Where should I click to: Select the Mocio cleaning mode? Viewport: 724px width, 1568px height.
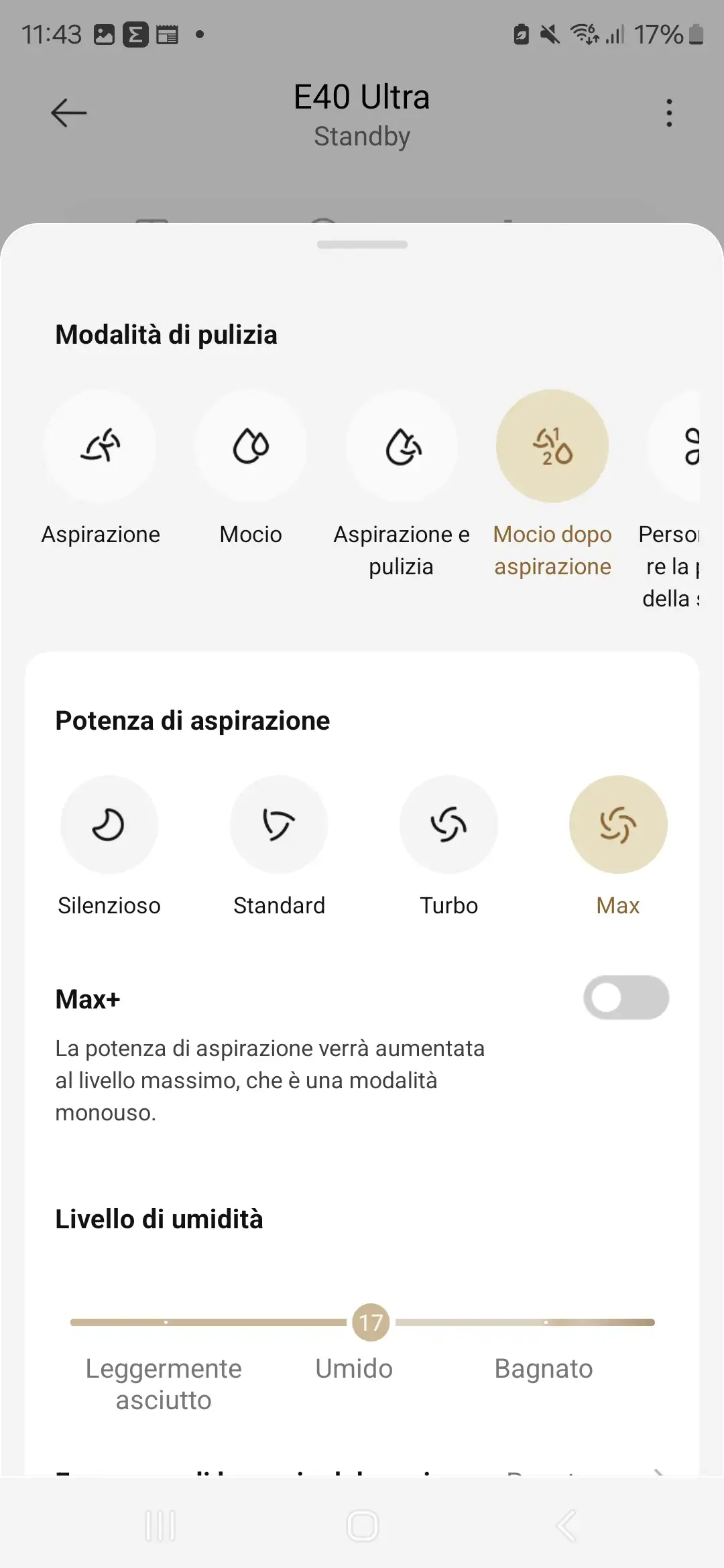[x=251, y=446]
